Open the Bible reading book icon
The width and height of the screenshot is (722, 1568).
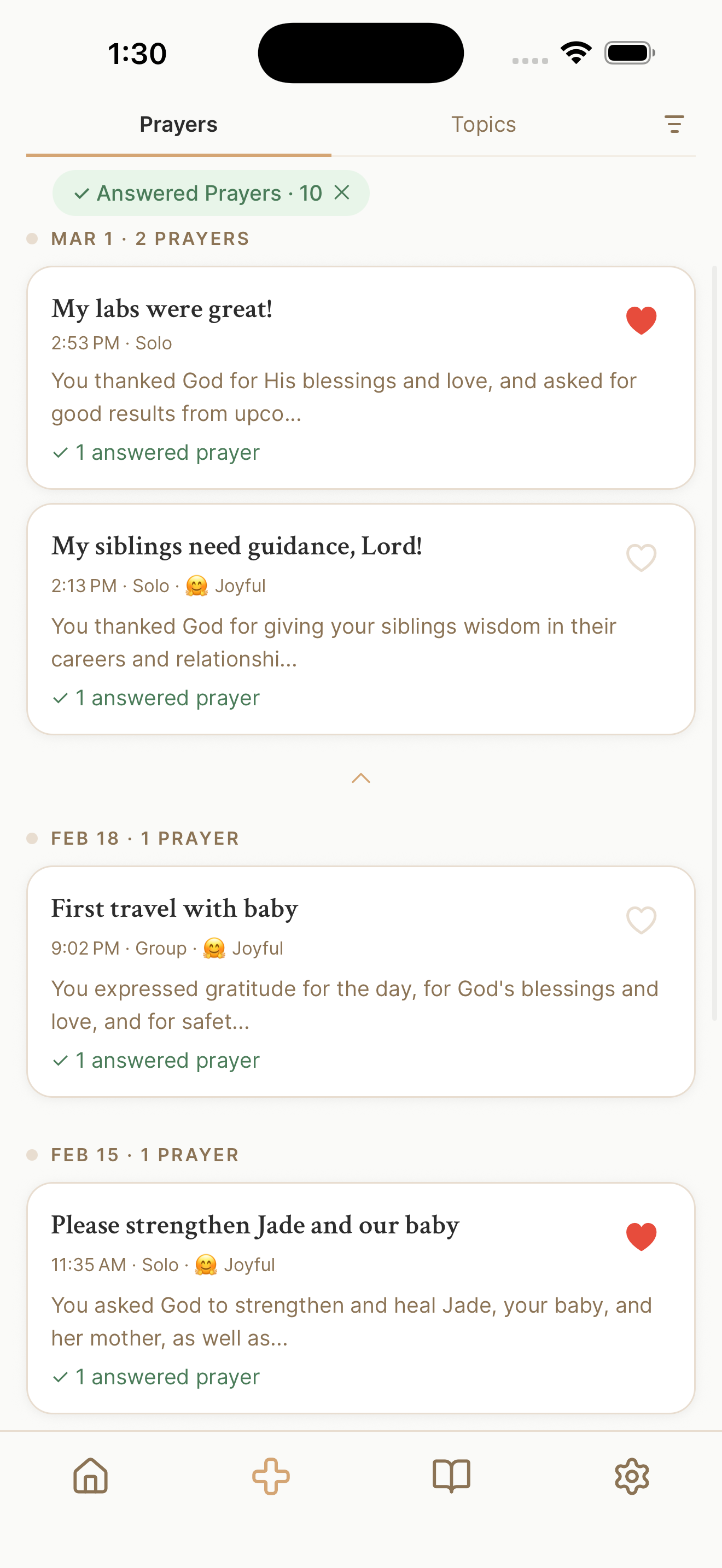tap(451, 1476)
